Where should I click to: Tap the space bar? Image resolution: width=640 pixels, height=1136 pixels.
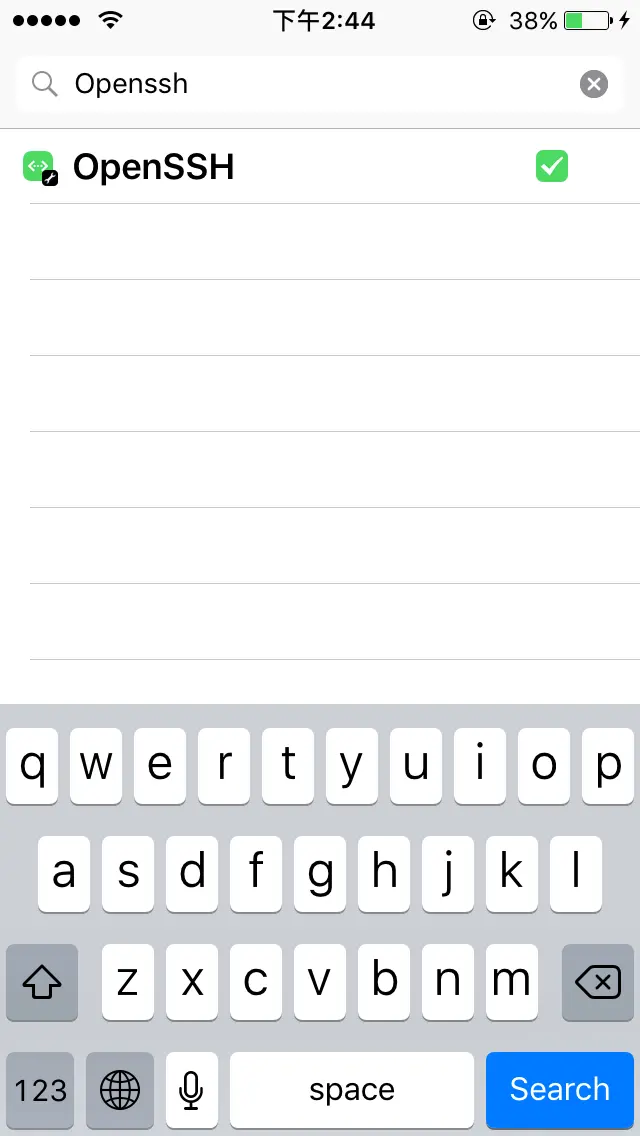[352, 1089]
